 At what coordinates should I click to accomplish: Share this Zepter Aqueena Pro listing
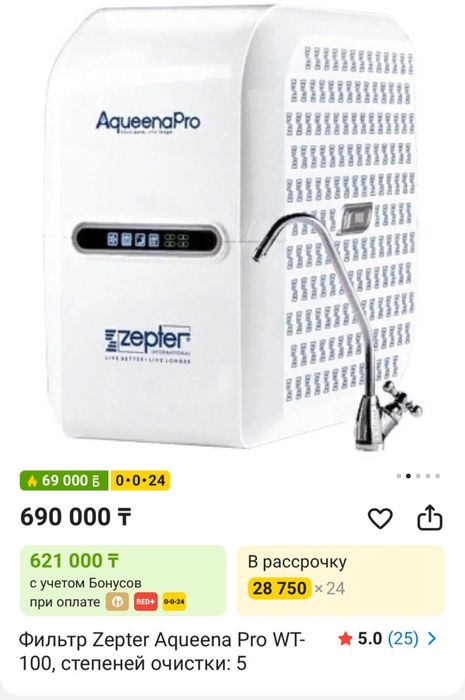coord(430,517)
